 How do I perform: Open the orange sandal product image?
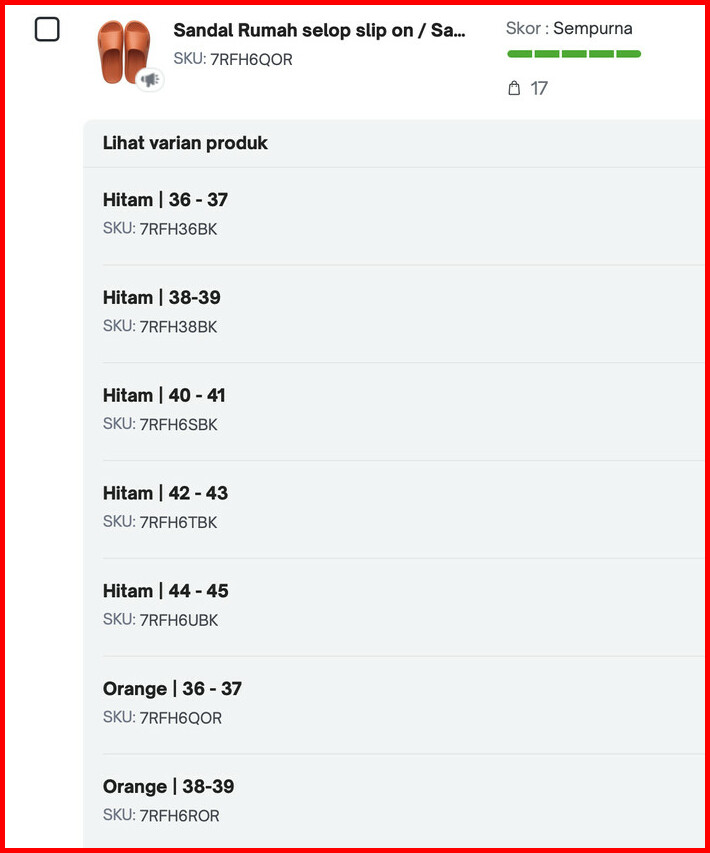[124, 52]
